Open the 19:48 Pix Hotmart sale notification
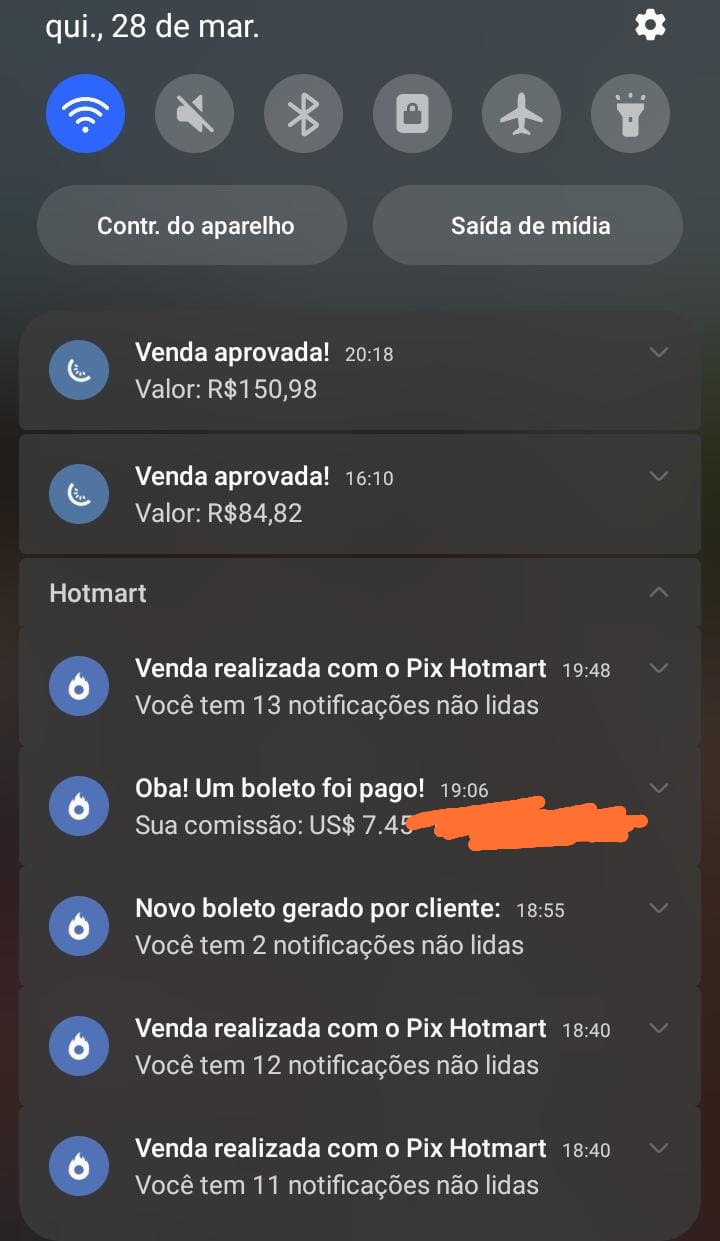Image resolution: width=720 pixels, height=1241 pixels. [340, 687]
